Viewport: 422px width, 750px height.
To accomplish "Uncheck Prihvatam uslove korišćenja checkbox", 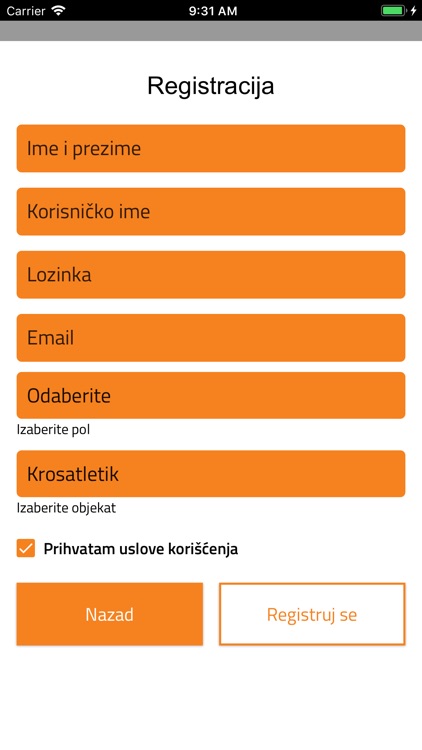I will 26,548.
